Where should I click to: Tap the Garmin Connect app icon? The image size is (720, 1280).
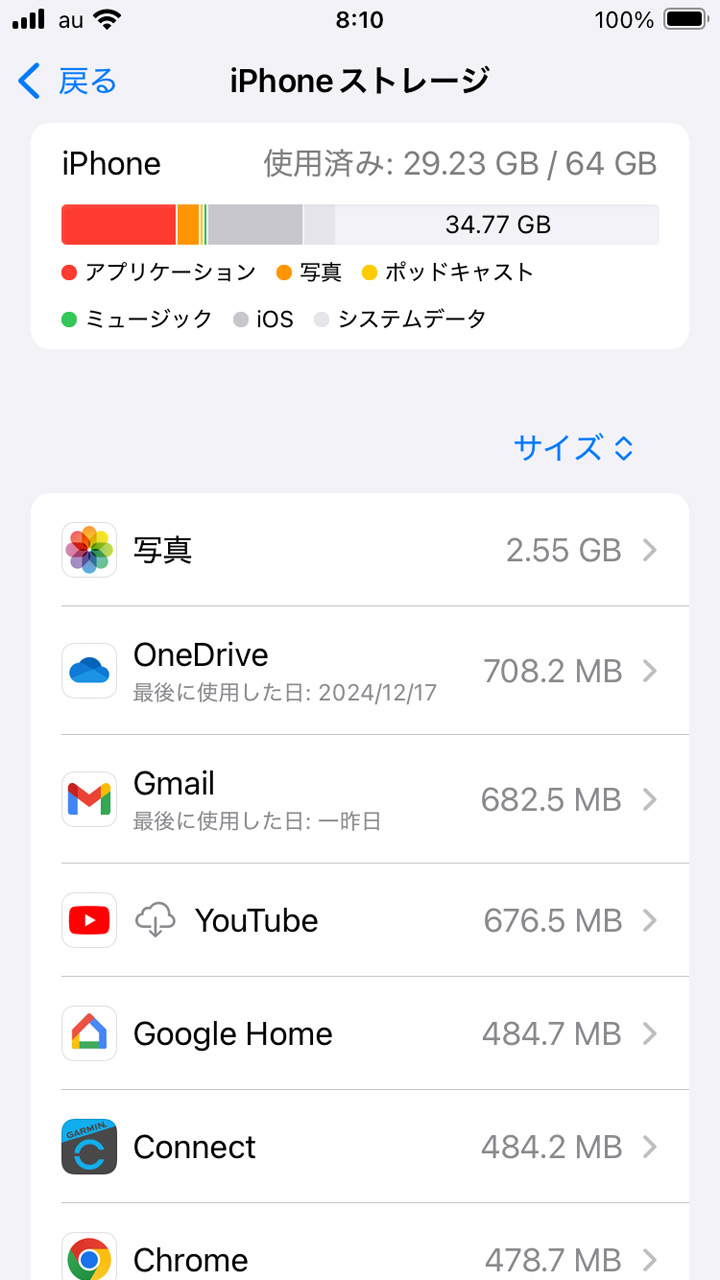88,1147
